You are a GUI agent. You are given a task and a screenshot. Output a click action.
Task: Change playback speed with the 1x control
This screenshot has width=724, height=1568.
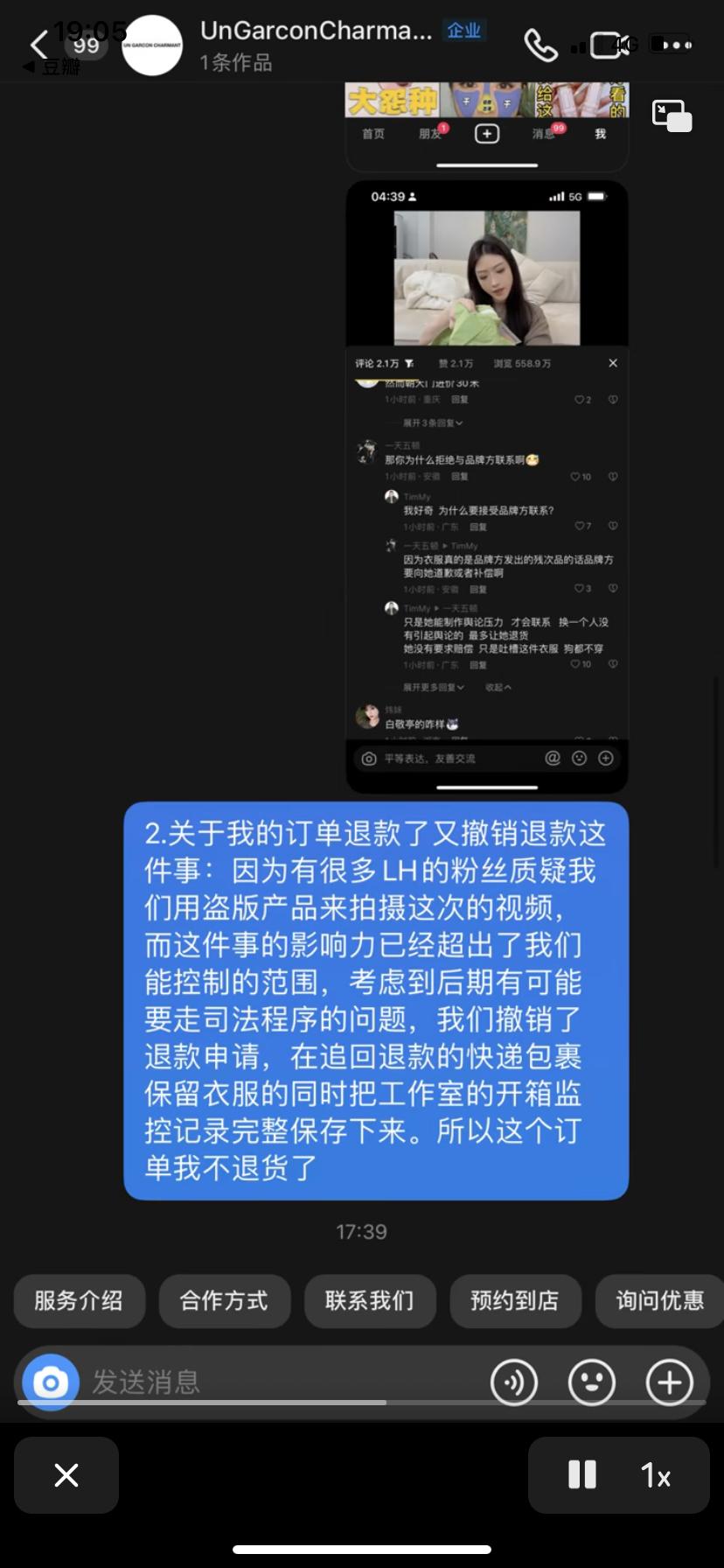click(x=656, y=1475)
